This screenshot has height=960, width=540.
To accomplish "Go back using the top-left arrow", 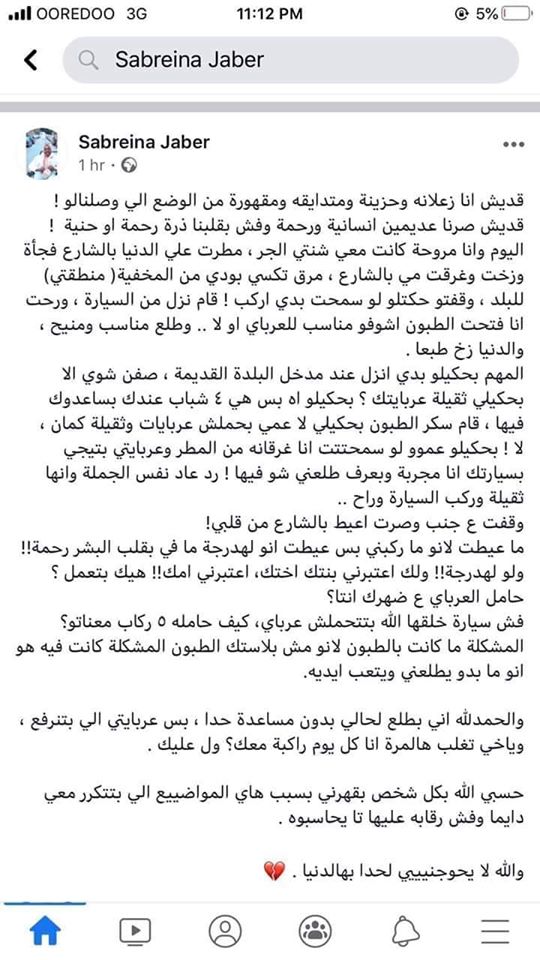I will coord(31,60).
